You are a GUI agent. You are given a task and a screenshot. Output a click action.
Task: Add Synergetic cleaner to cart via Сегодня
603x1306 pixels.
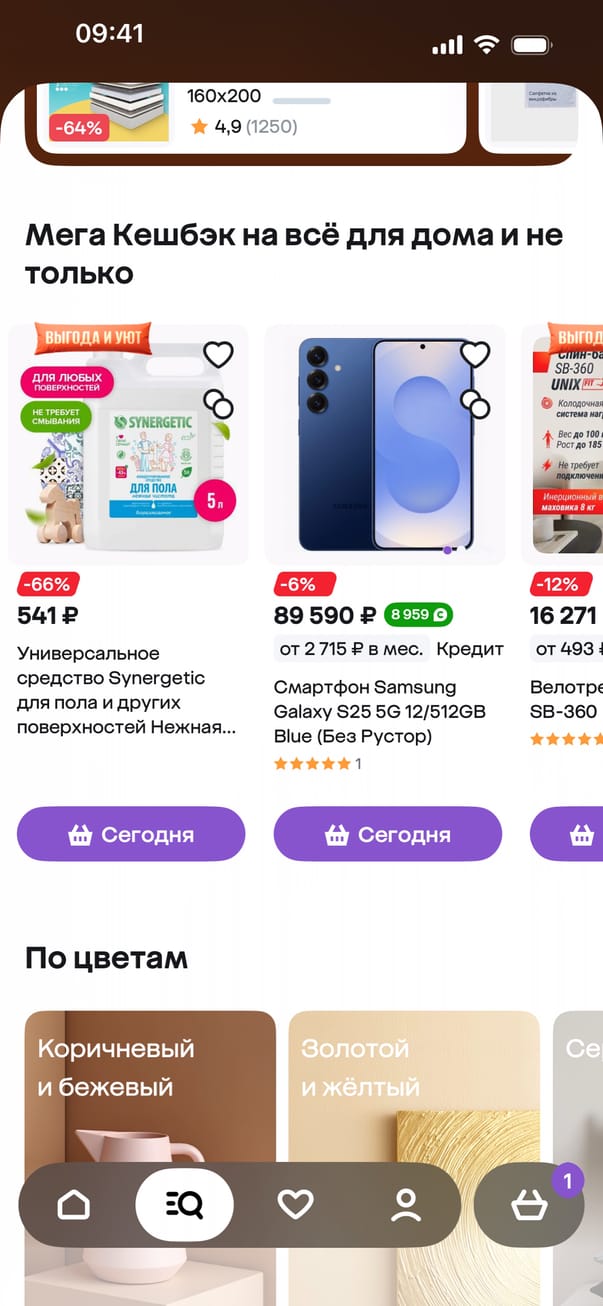131,834
